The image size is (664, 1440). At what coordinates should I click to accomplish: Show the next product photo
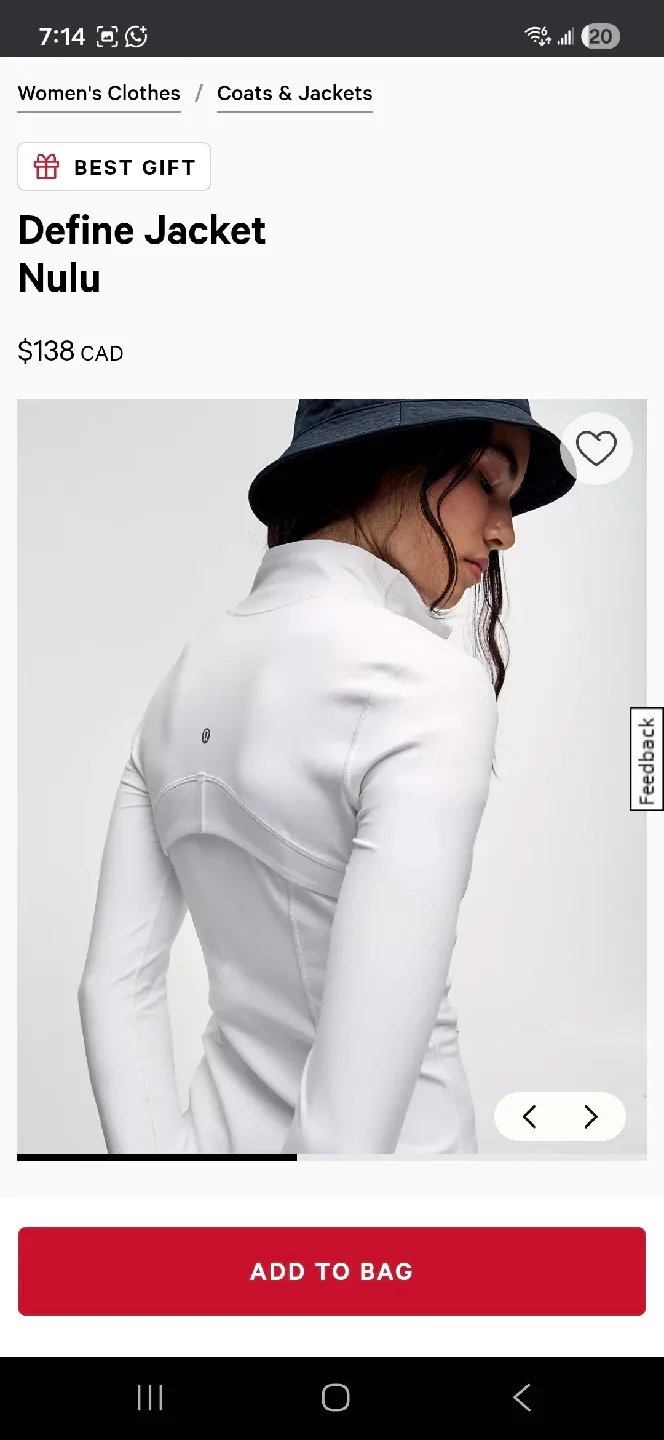(x=591, y=1117)
